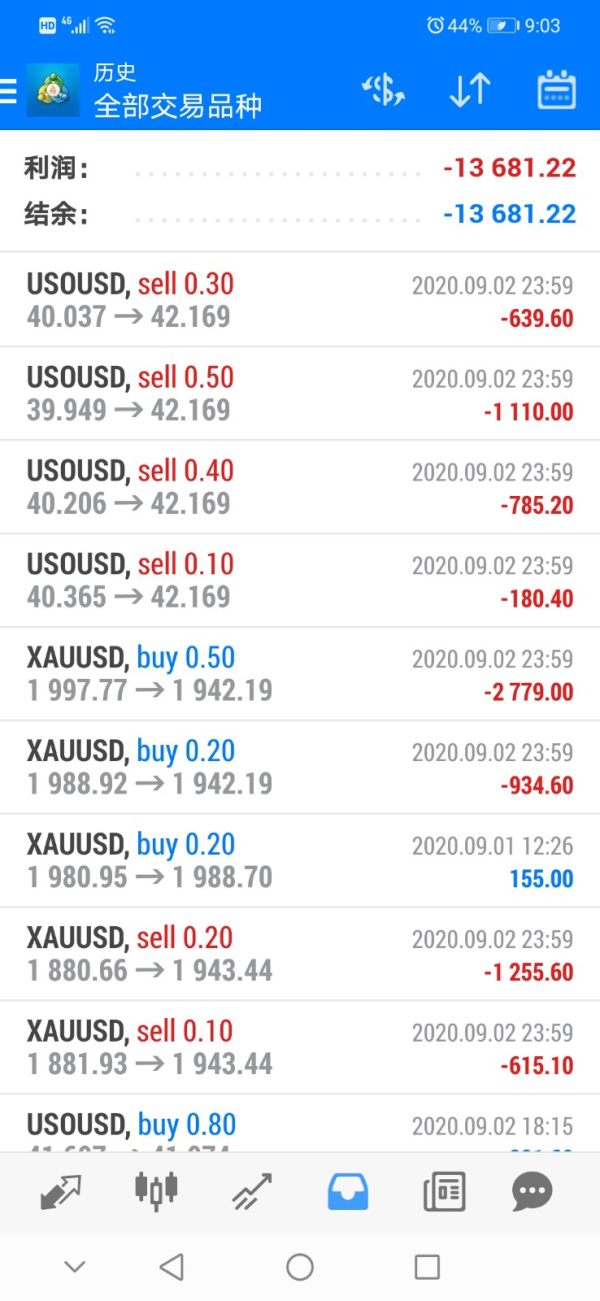The image size is (600, 1301).
Task: Expand XAUUSD buy 0.20 trade with 155.00 profit
Action: point(300,860)
